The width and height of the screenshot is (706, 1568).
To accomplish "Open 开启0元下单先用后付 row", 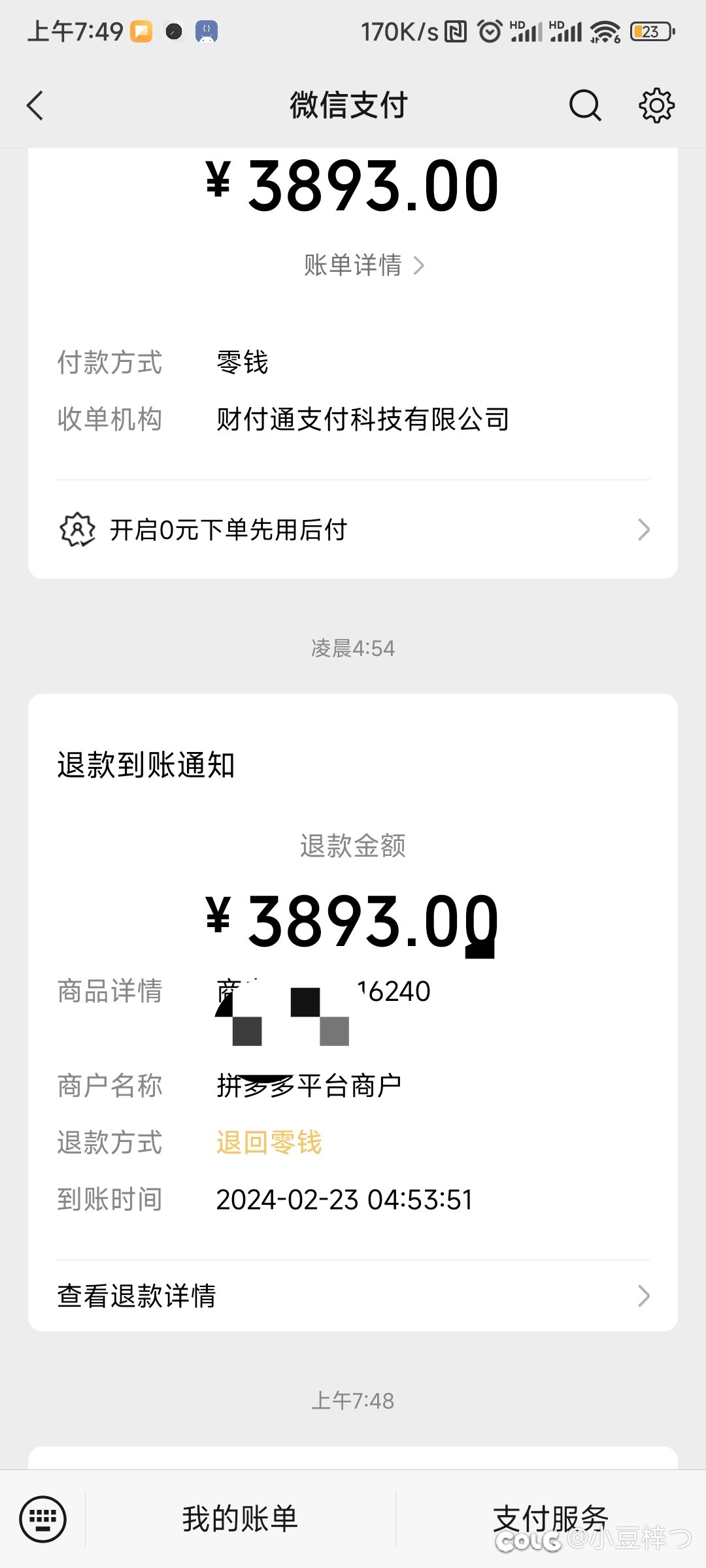I will click(353, 530).
